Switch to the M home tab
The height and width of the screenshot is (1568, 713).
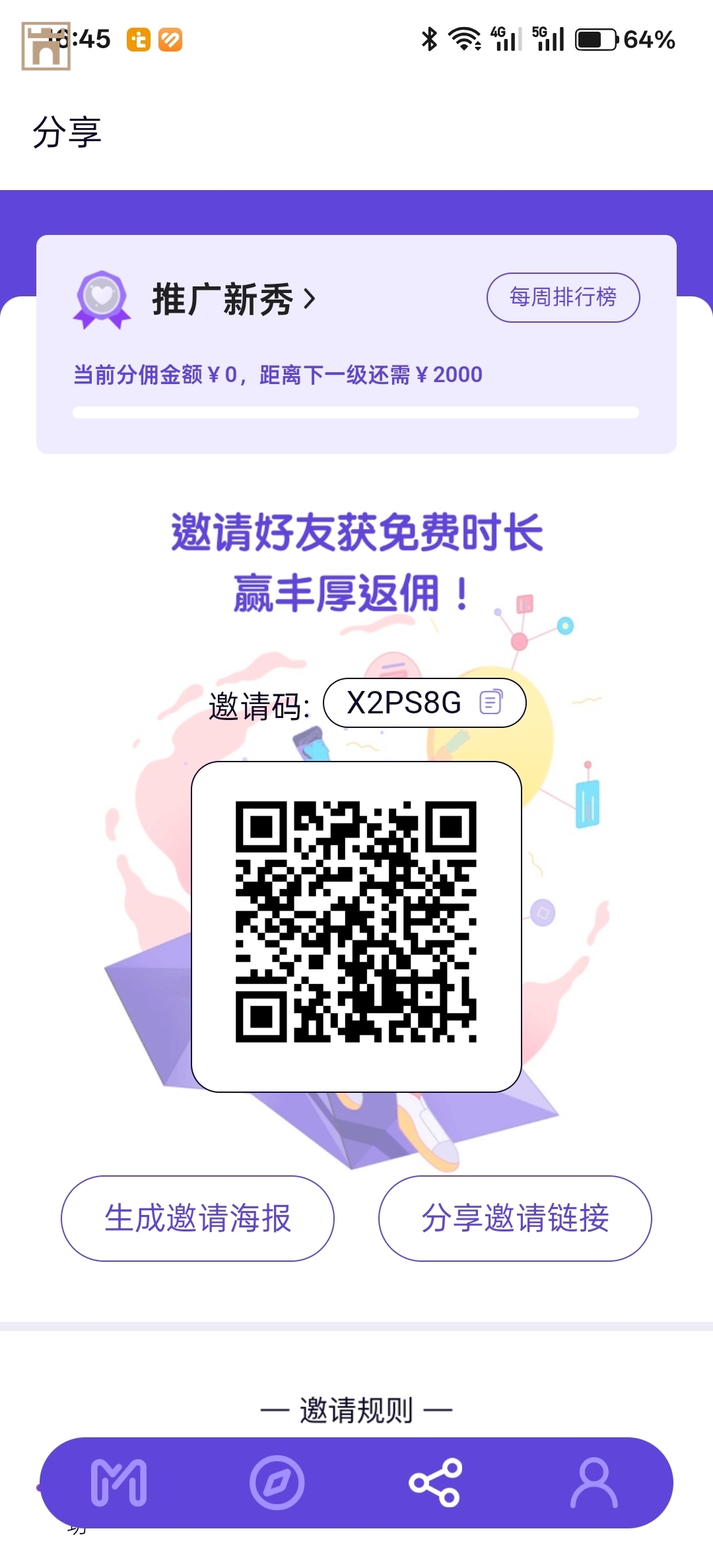point(119,1482)
